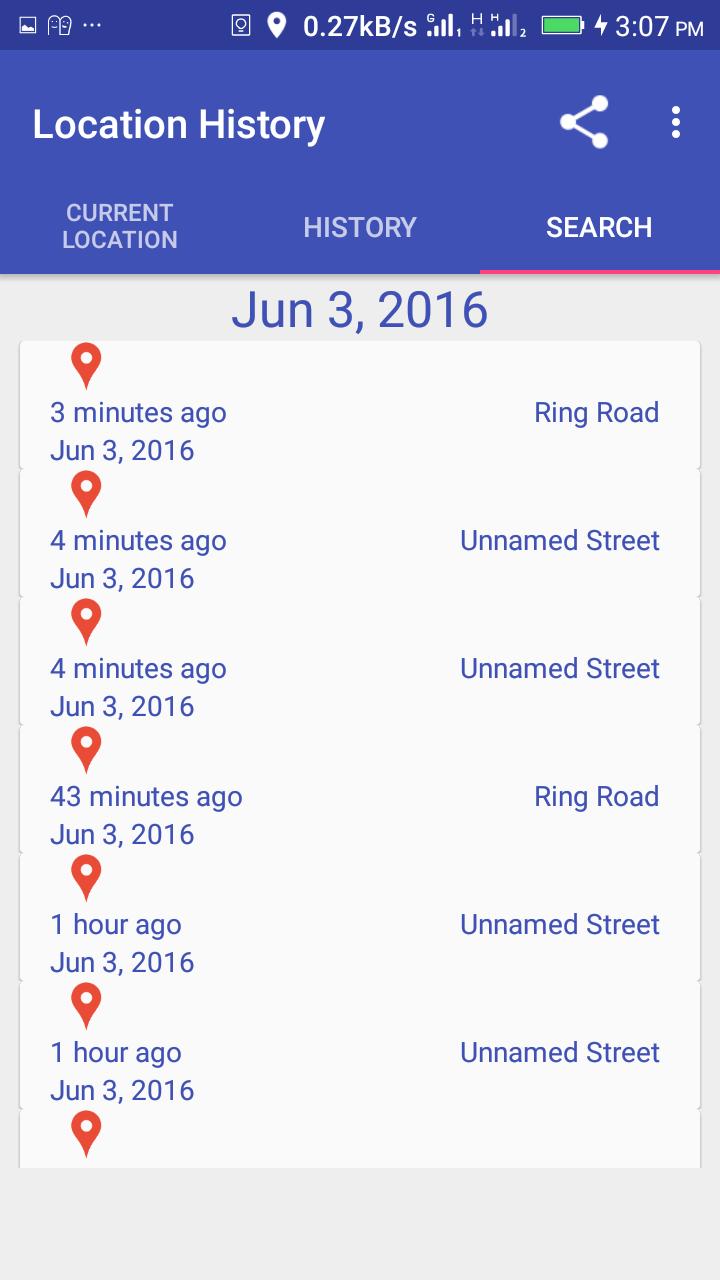Select the Search tab

[x=599, y=227]
